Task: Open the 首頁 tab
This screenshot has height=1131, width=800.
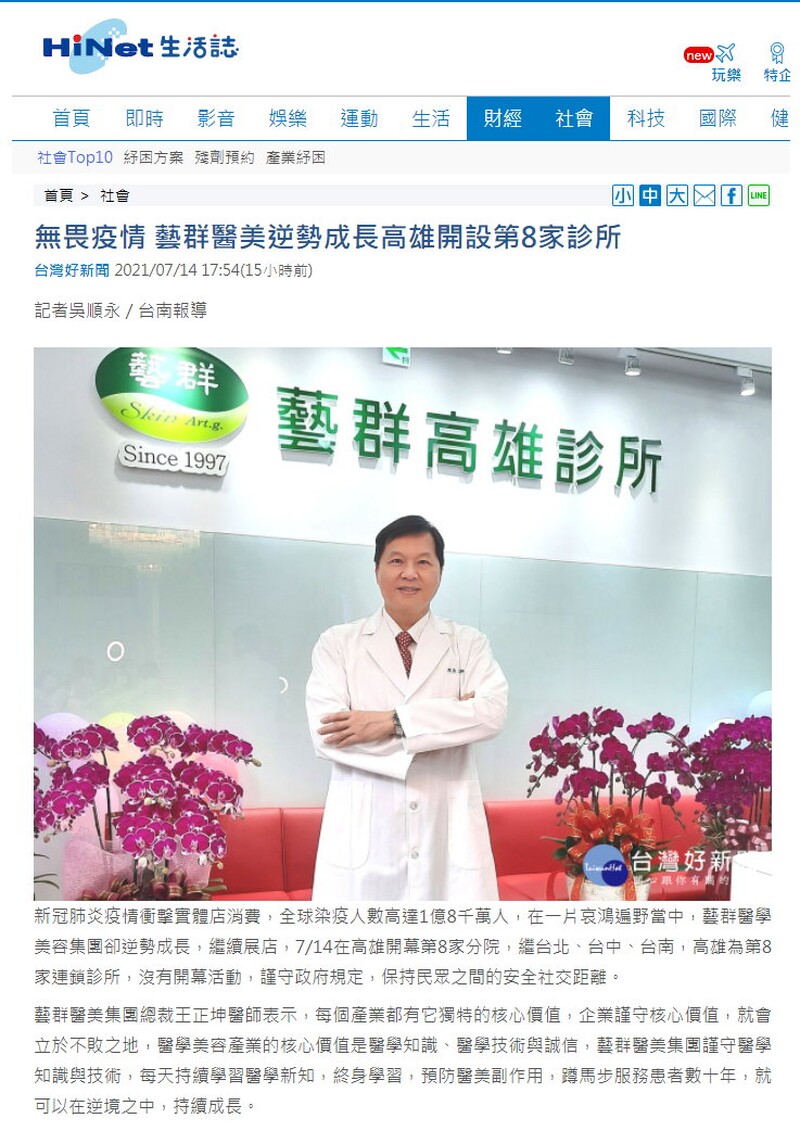Action: coord(71,119)
